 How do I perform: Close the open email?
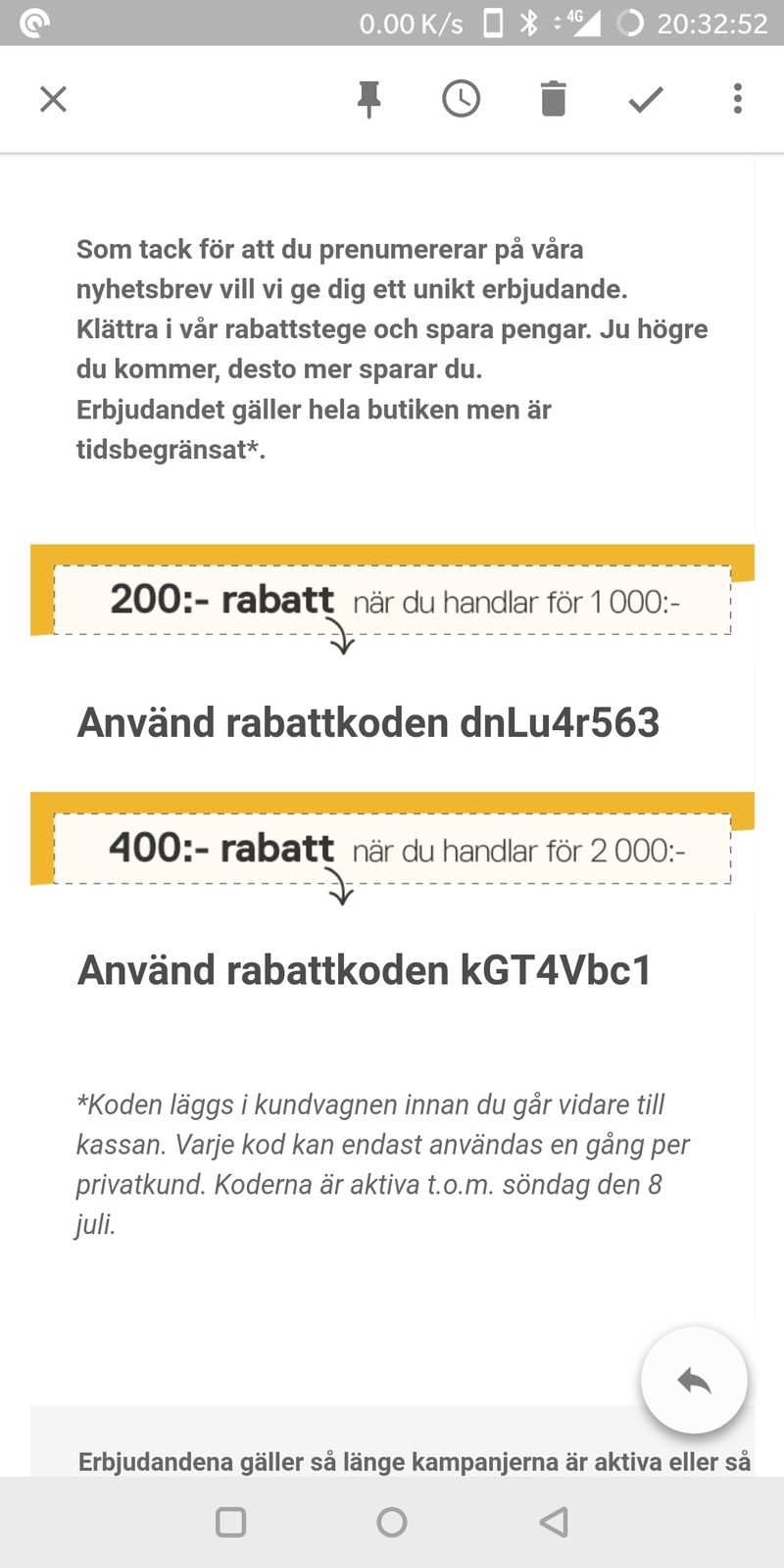pos(53,99)
